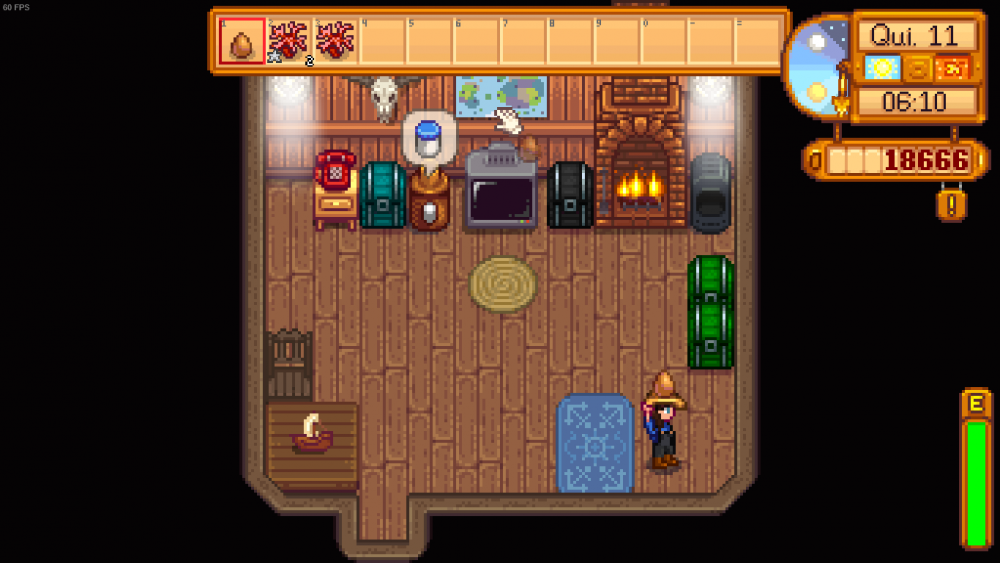Select the egg in toolbar slot 1
Image resolution: width=1000 pixels, height=563 pixels.
coord(242,42)
